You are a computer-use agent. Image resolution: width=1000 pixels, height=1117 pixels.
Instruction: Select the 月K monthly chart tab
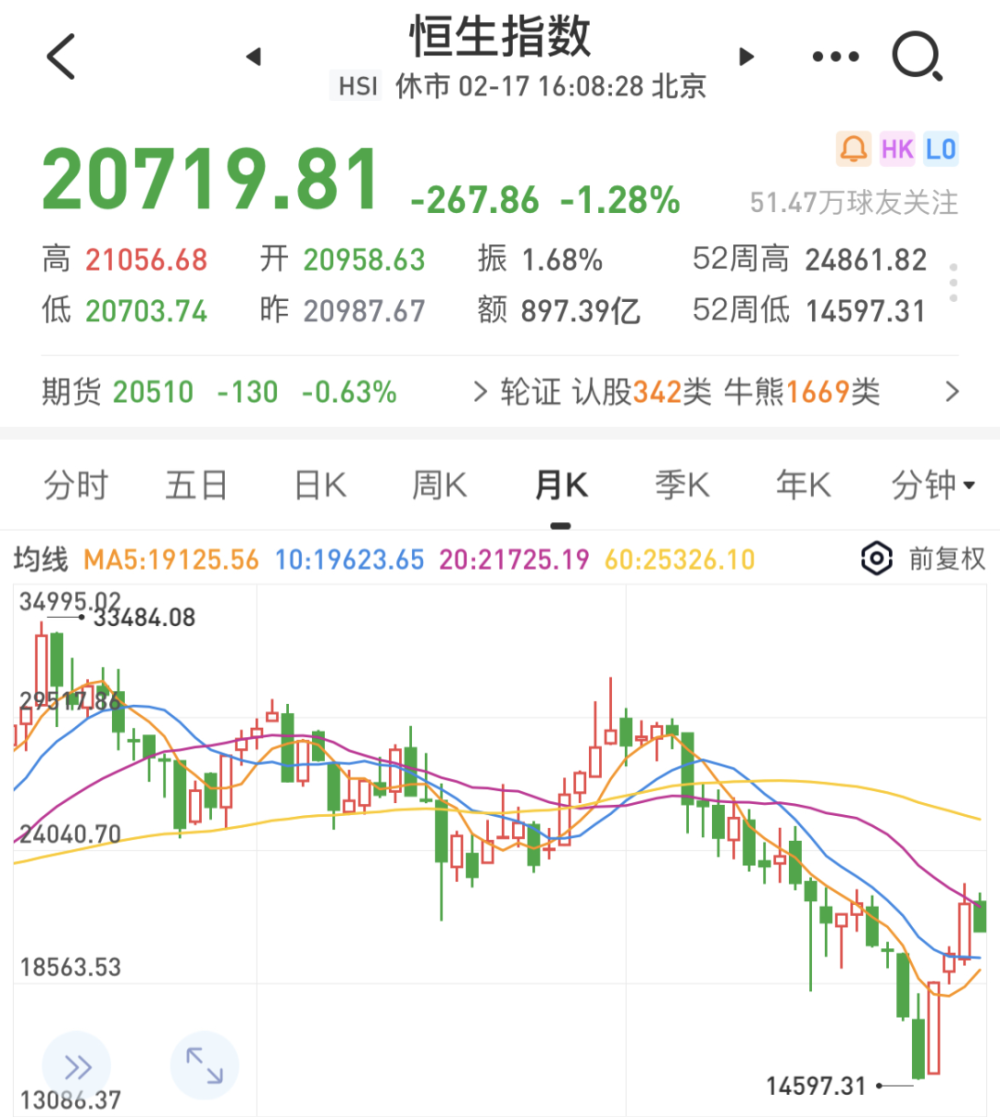click(561, 487)
